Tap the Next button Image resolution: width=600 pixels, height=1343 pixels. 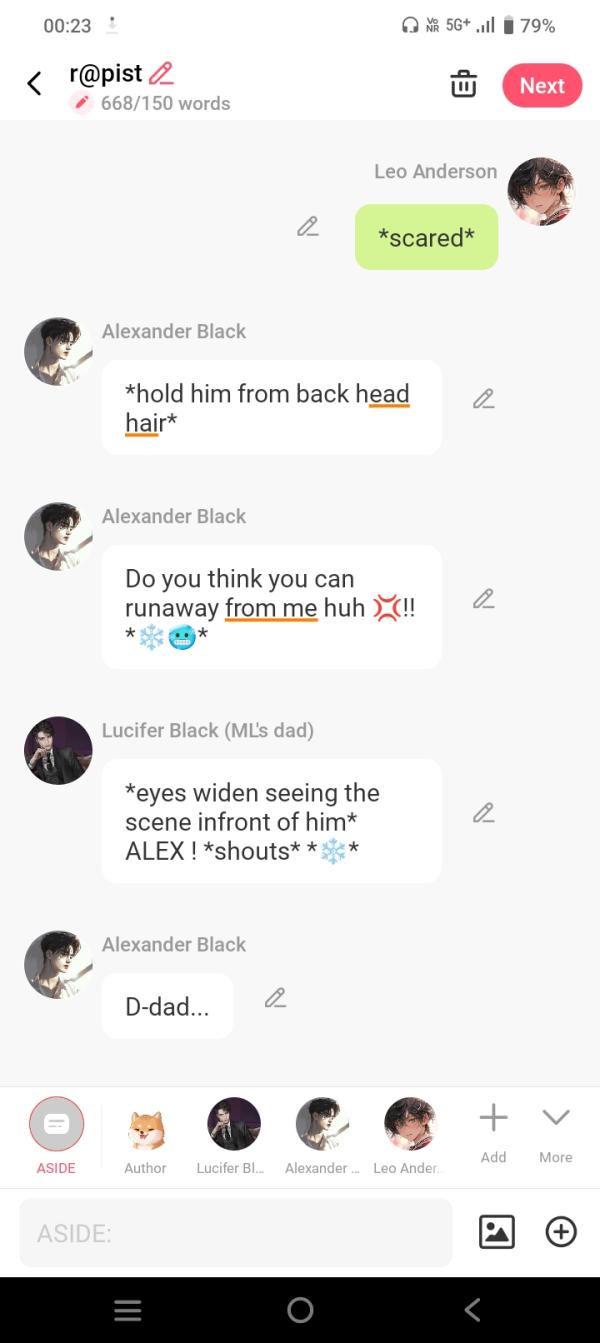click(x=542, y=86)
